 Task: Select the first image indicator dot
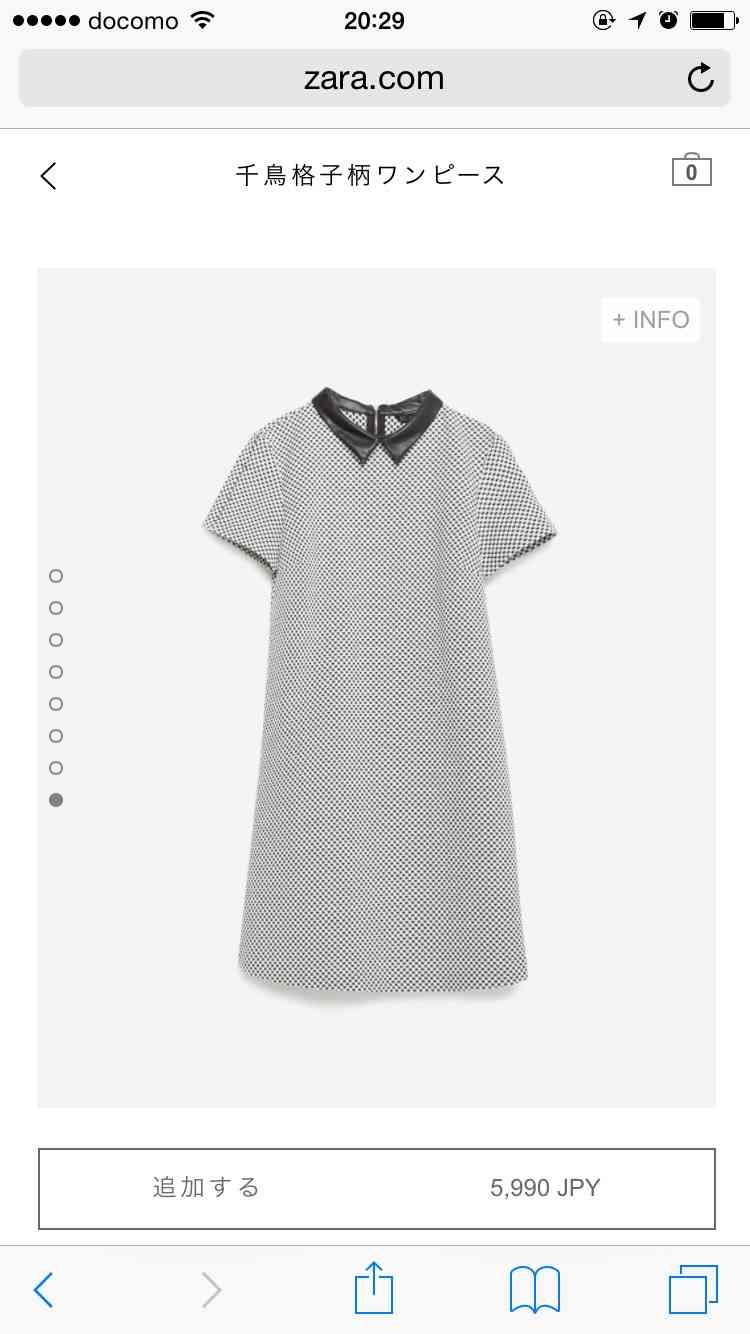tap(56, 576)
